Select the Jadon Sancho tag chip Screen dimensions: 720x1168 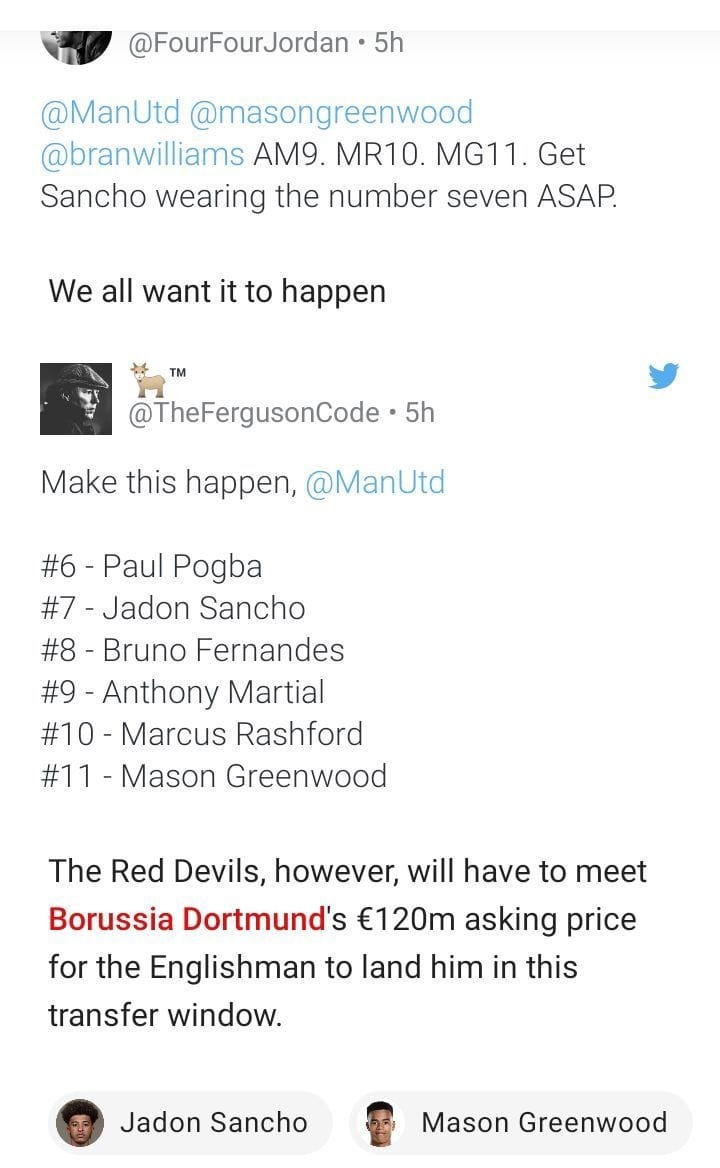click(189, 1122)
